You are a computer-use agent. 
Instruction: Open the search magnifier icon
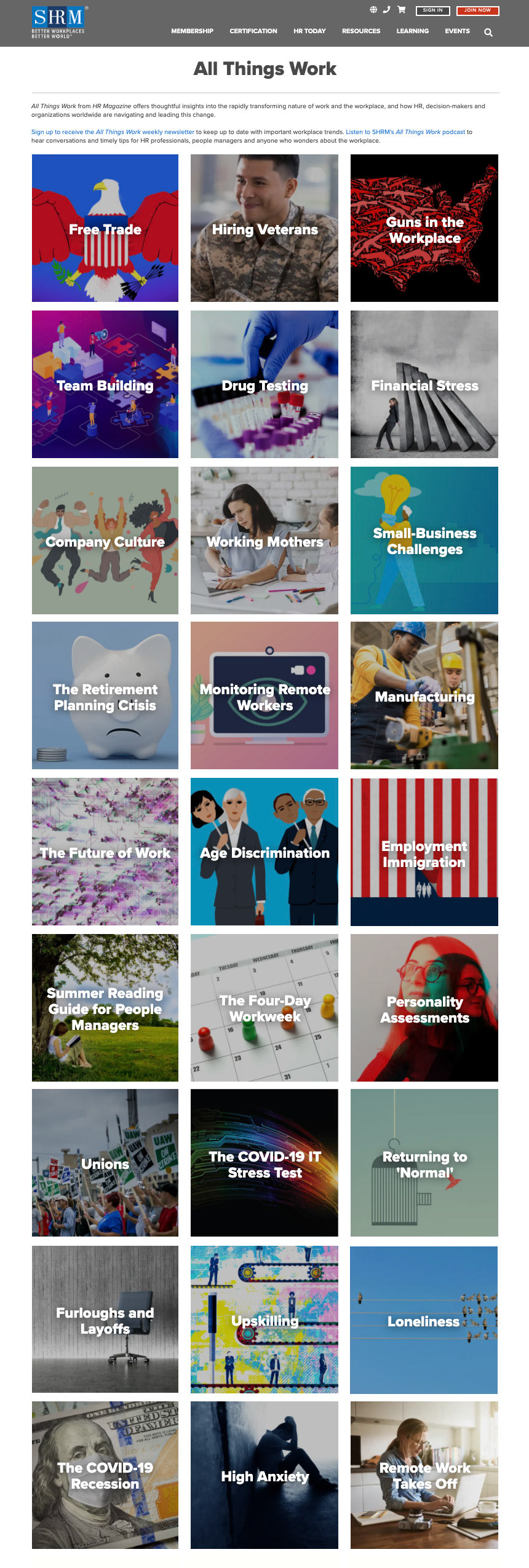[488, 33]
